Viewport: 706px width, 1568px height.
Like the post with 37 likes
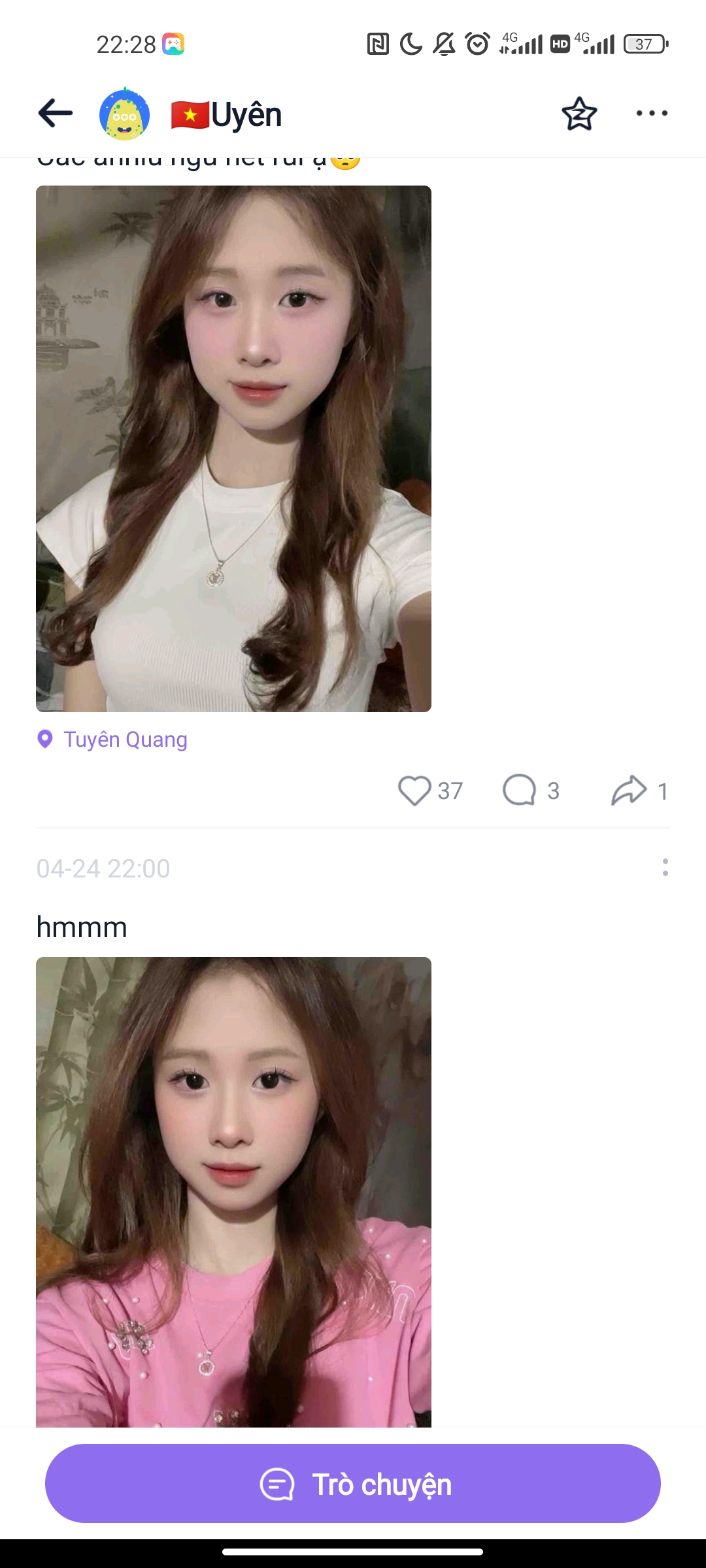[x=414, y=791]
